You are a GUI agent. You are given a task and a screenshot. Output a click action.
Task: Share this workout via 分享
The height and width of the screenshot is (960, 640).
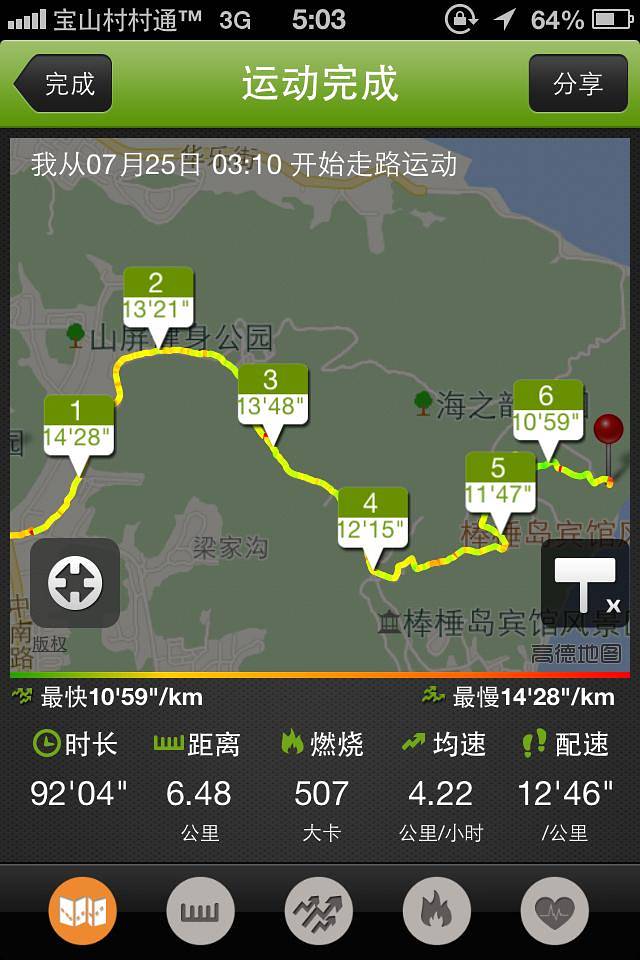coord(577,84)
